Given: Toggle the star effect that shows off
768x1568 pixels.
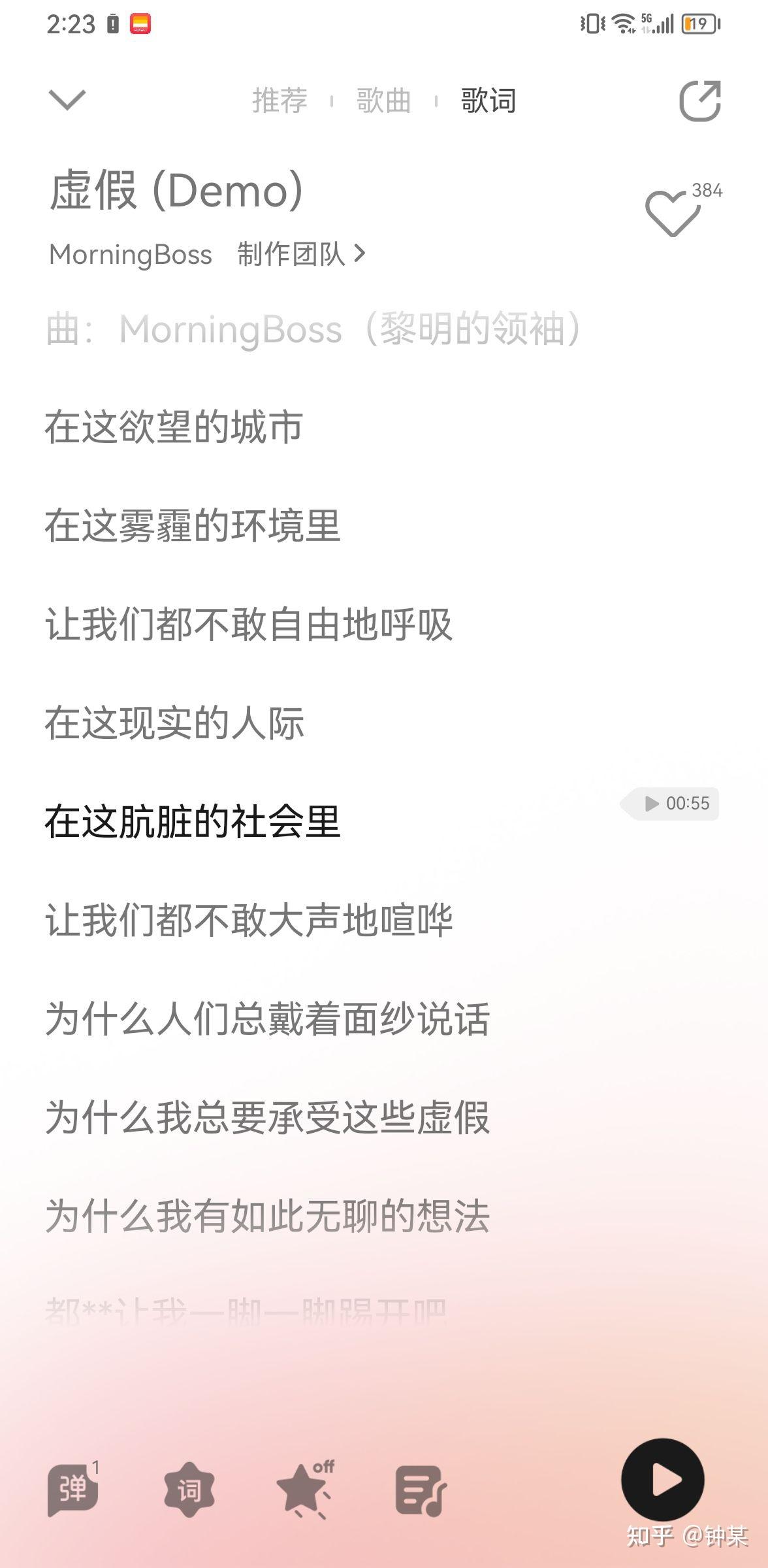Looking at the screenshot, I should click(306, 1490).
